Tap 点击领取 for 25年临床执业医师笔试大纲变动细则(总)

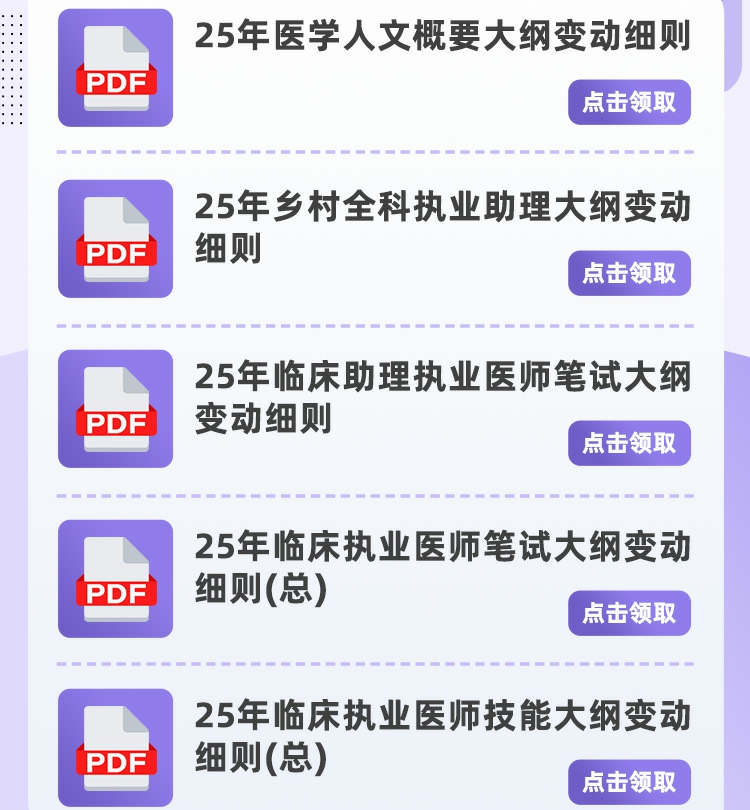coord(629,613)
